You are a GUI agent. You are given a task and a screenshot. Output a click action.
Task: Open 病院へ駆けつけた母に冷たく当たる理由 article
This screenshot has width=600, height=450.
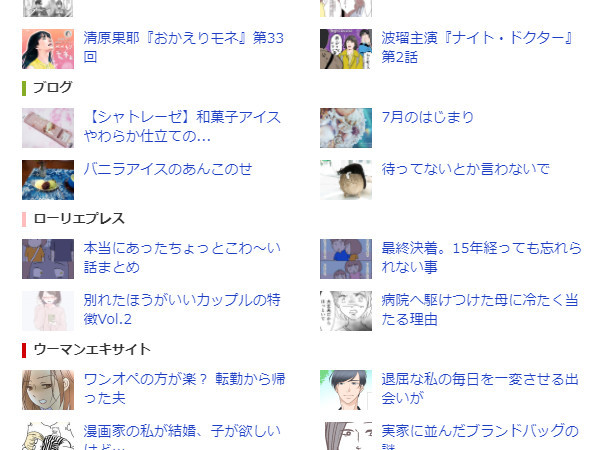pyautogui.click(x=480, y=300)
